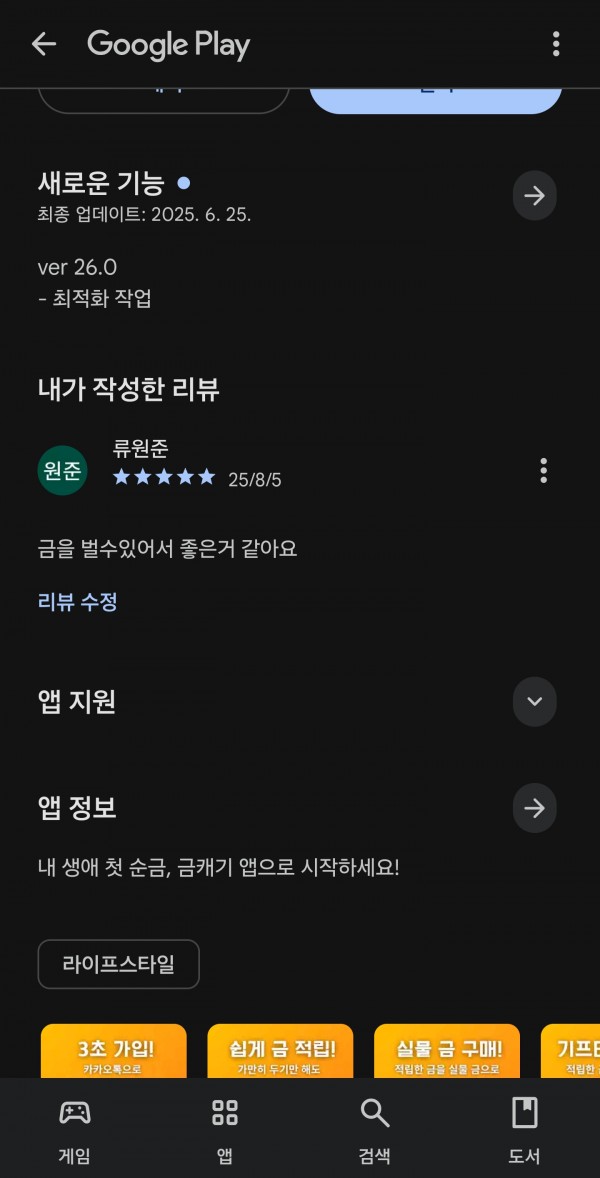600x1178 pixels.
Task: Open the 앱 정보 arrow
Action: (x=535, y=808)
